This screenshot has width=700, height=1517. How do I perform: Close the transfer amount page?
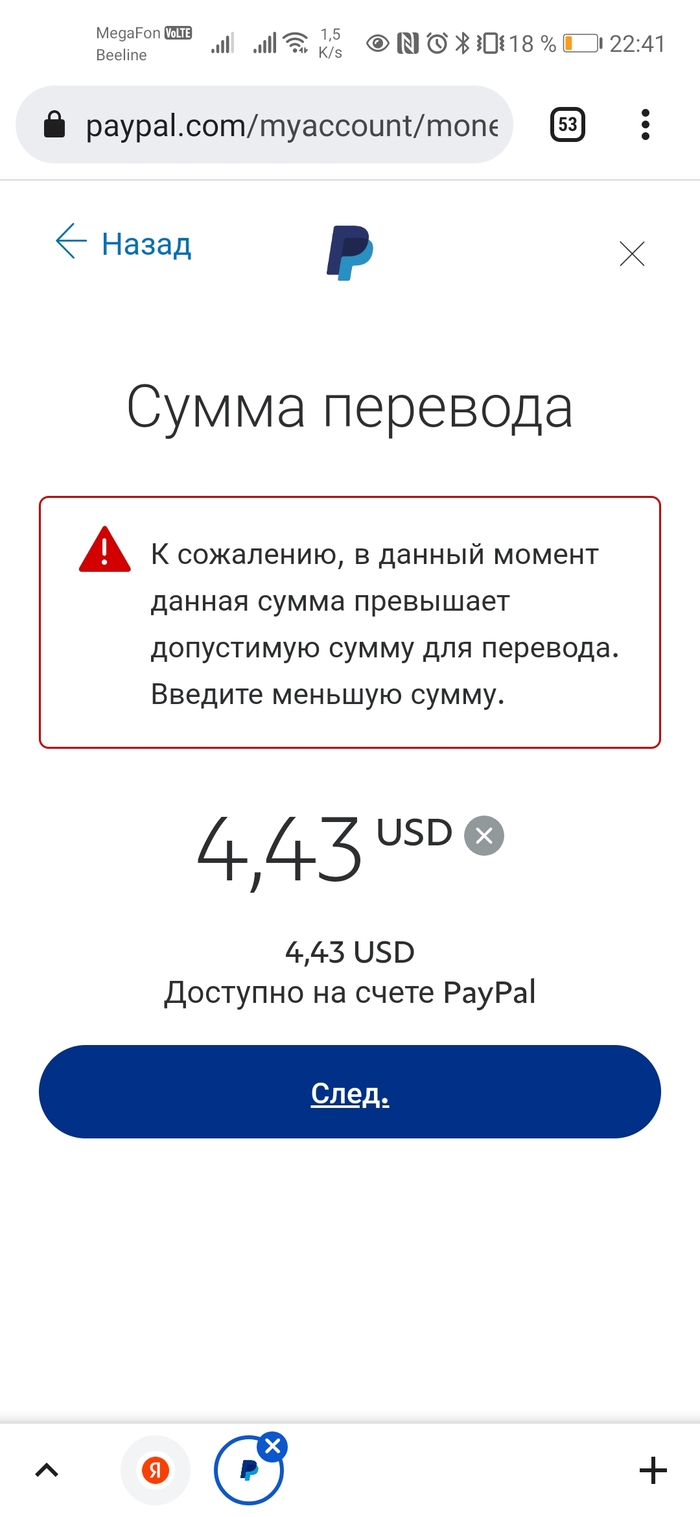pos(632,254)
